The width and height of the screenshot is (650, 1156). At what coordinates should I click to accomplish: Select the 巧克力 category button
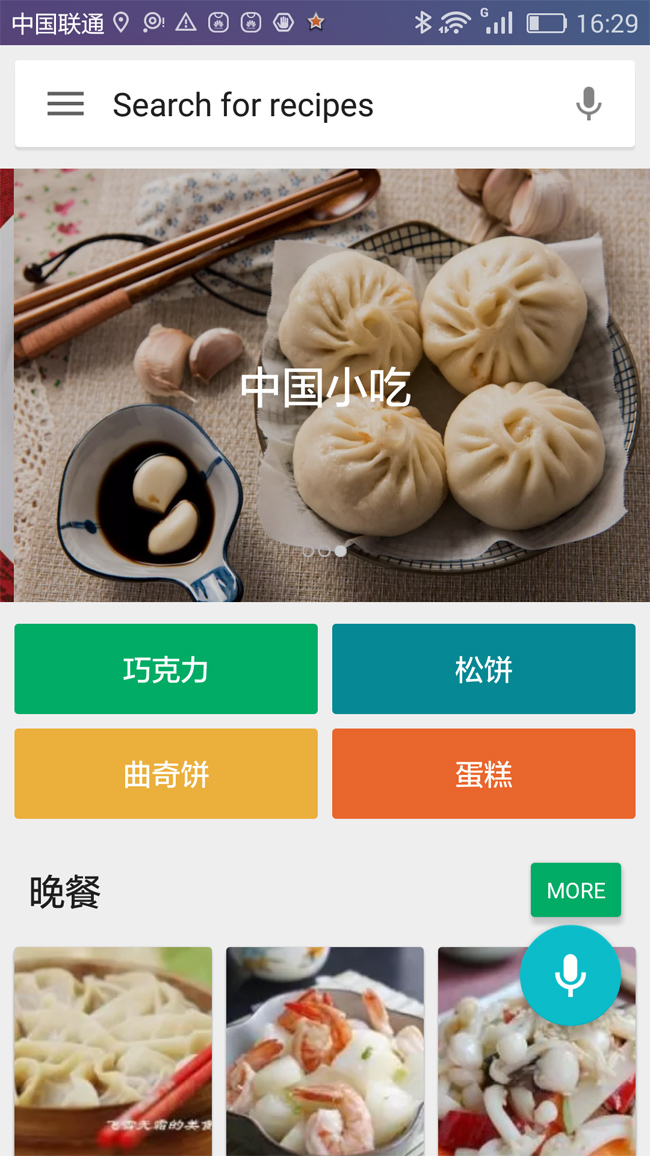166,669
